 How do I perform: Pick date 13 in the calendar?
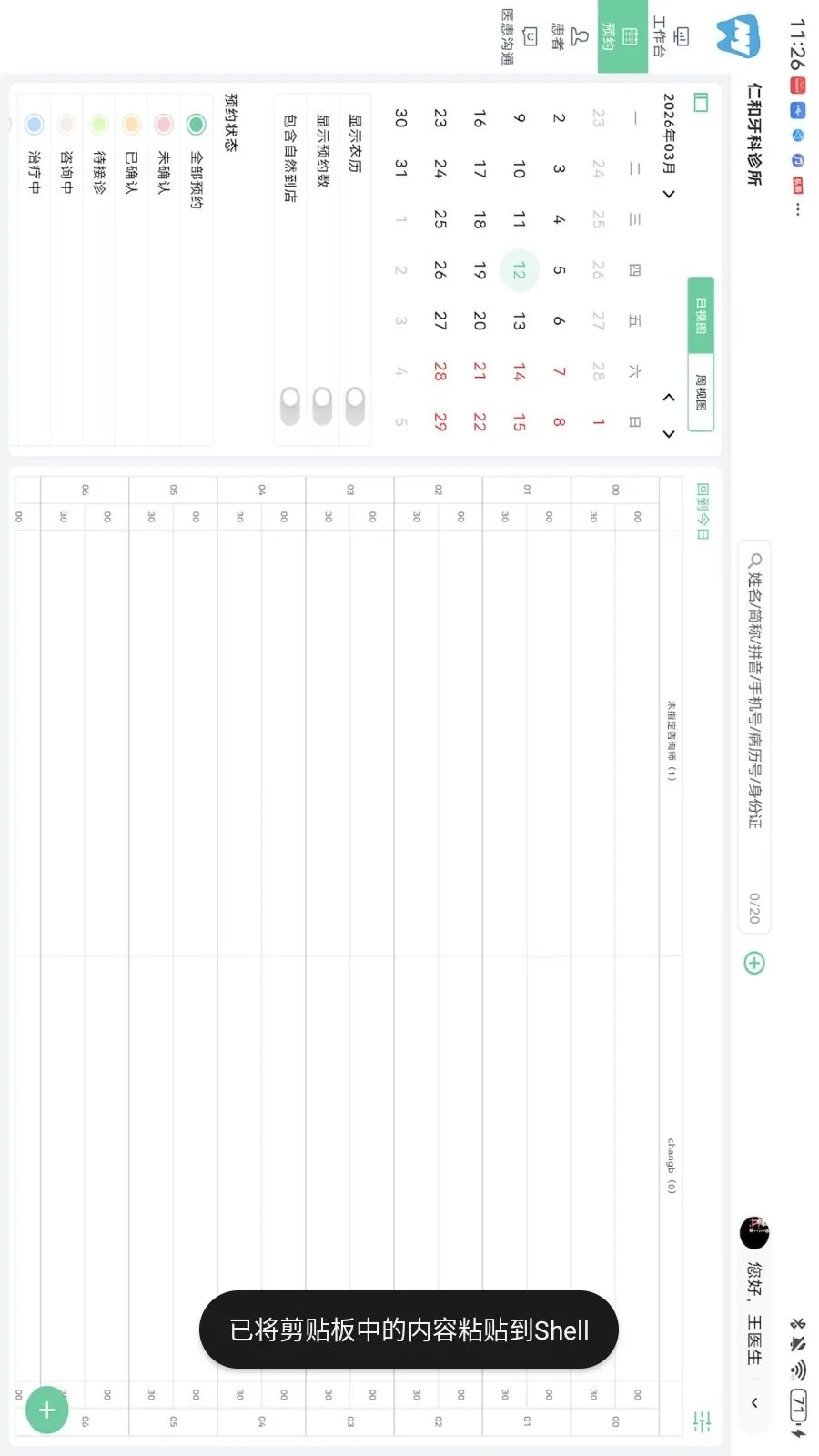coord(519,320)
